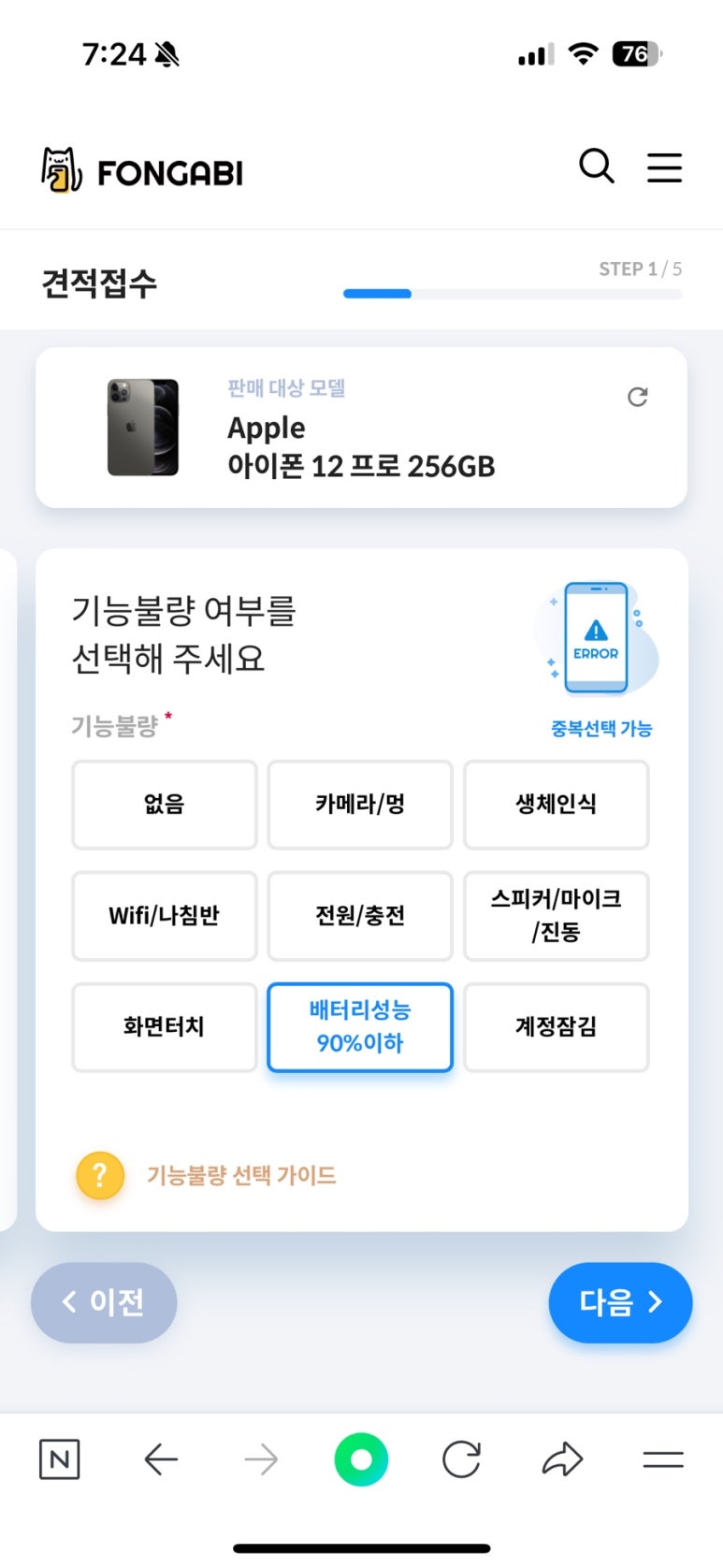Deselect the 배터리성능 90%이하 option
The width and height of the screenshot is (723, 1568).
[x=360, y=1027]
